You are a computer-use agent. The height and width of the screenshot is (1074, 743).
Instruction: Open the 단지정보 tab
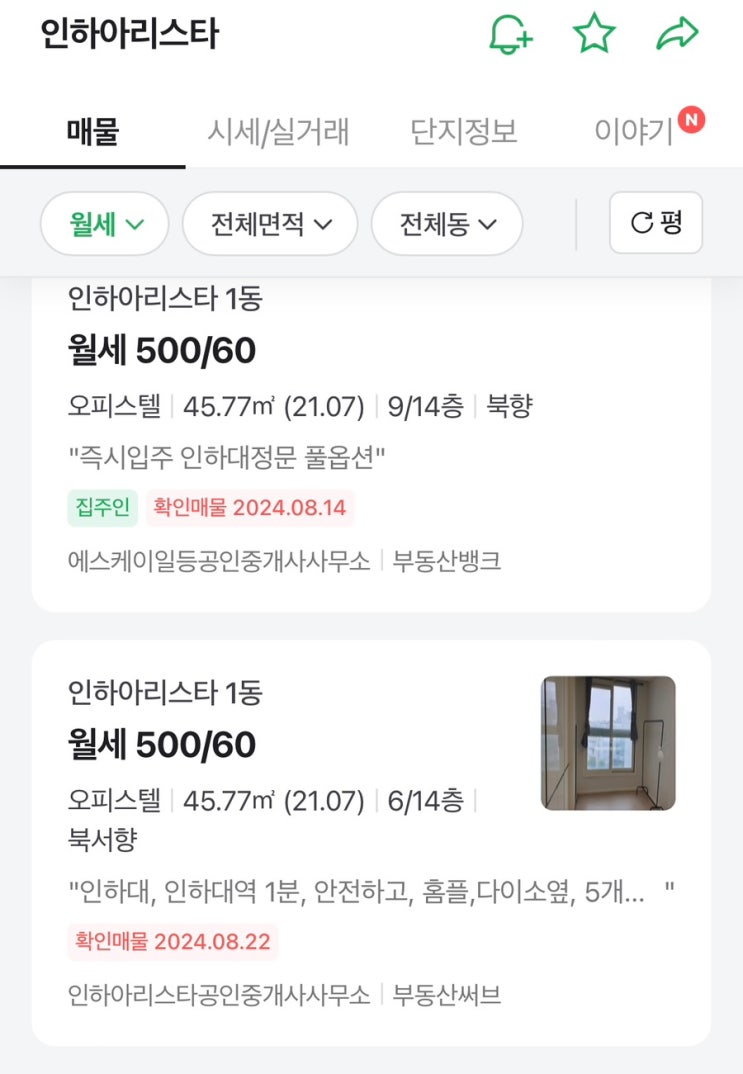[464, 131]
